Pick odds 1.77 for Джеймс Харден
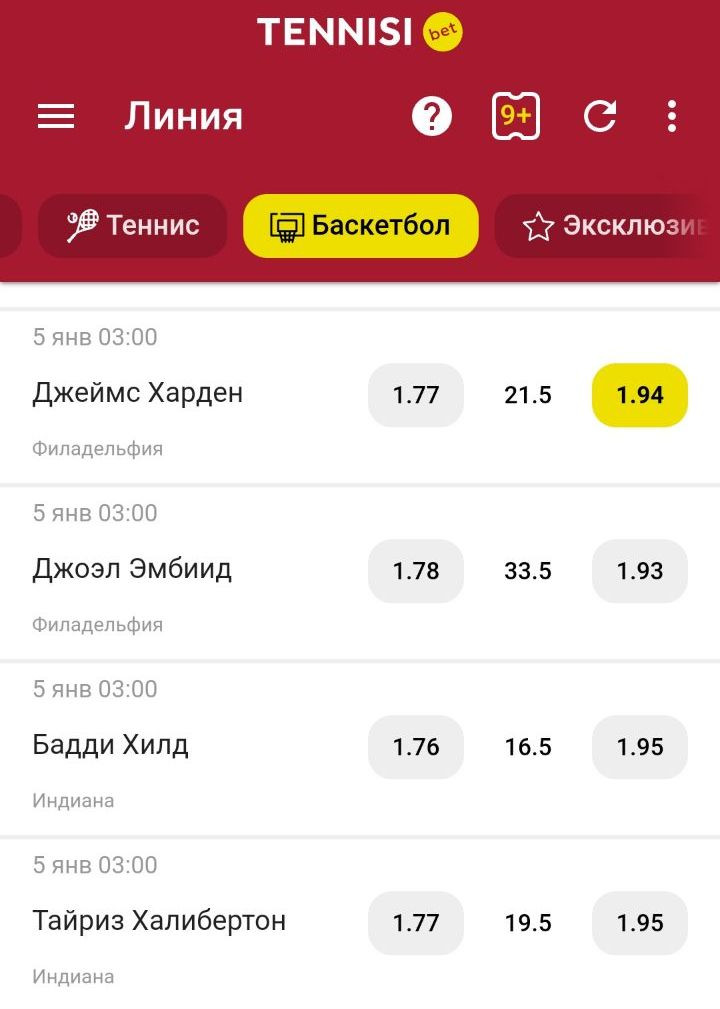 (x=416, y=395)
